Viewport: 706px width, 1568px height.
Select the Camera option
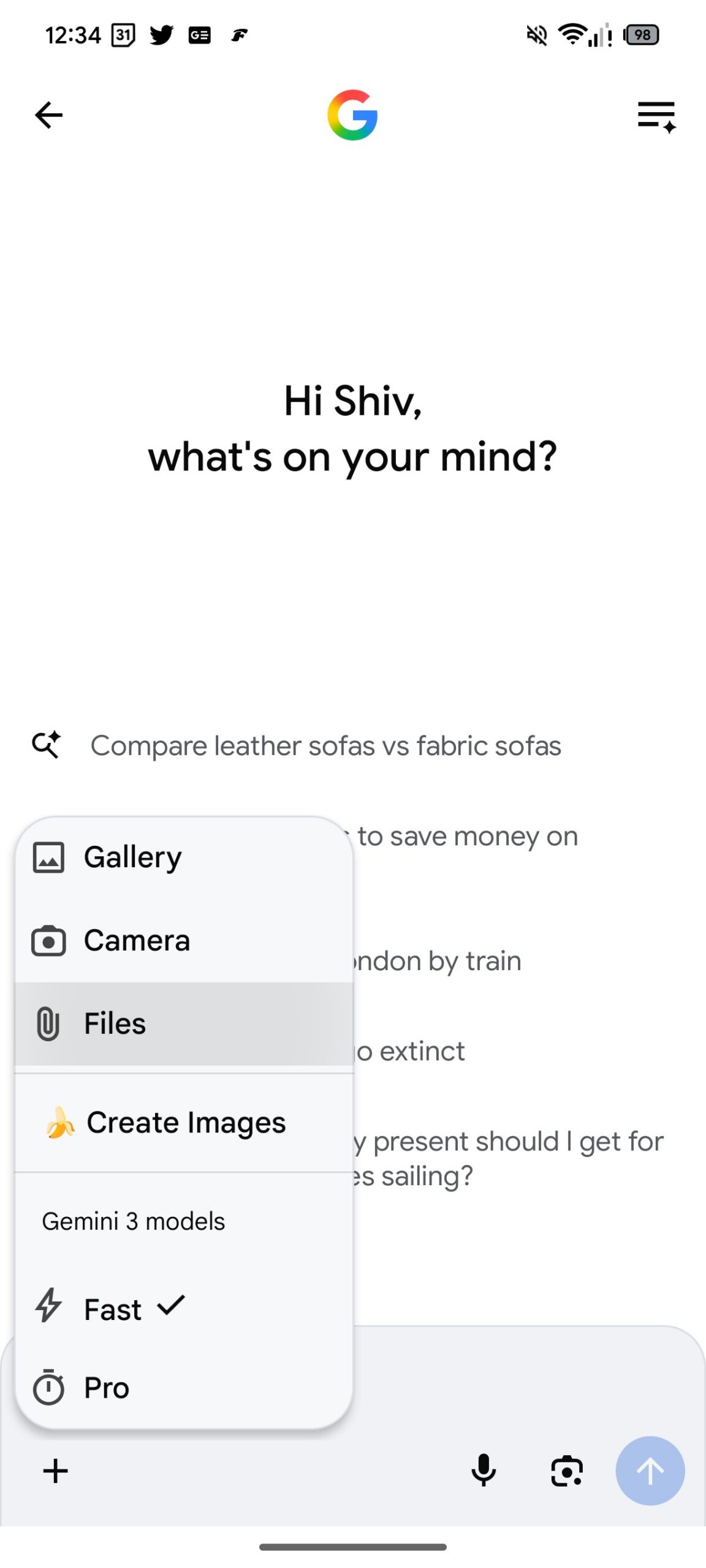[136, 940]
